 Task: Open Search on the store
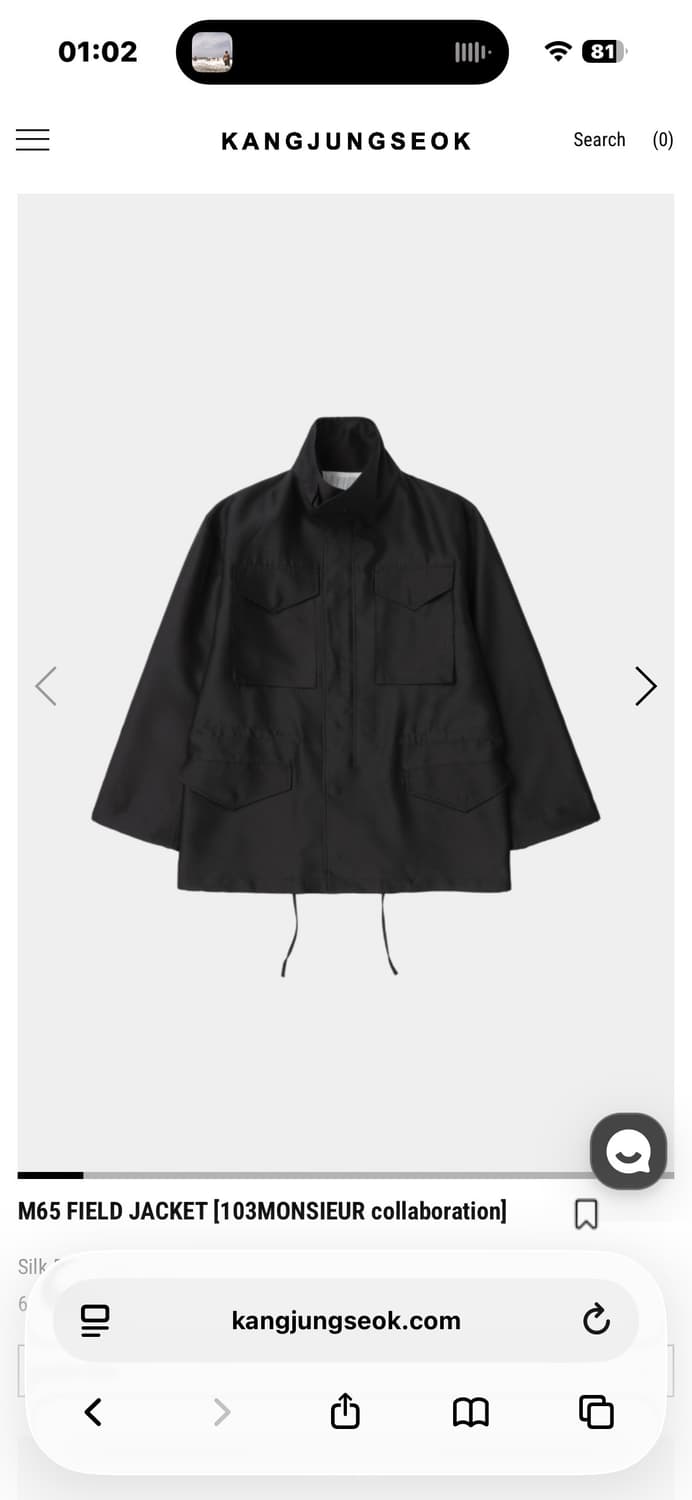pyautogui.click(x=599, y=140)
